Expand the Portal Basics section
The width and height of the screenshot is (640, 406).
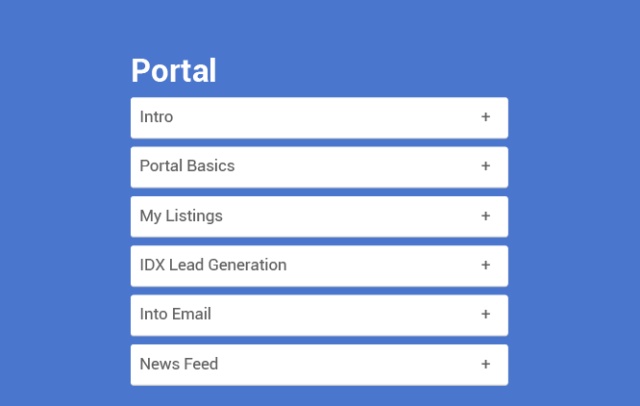tap(485, 166)
